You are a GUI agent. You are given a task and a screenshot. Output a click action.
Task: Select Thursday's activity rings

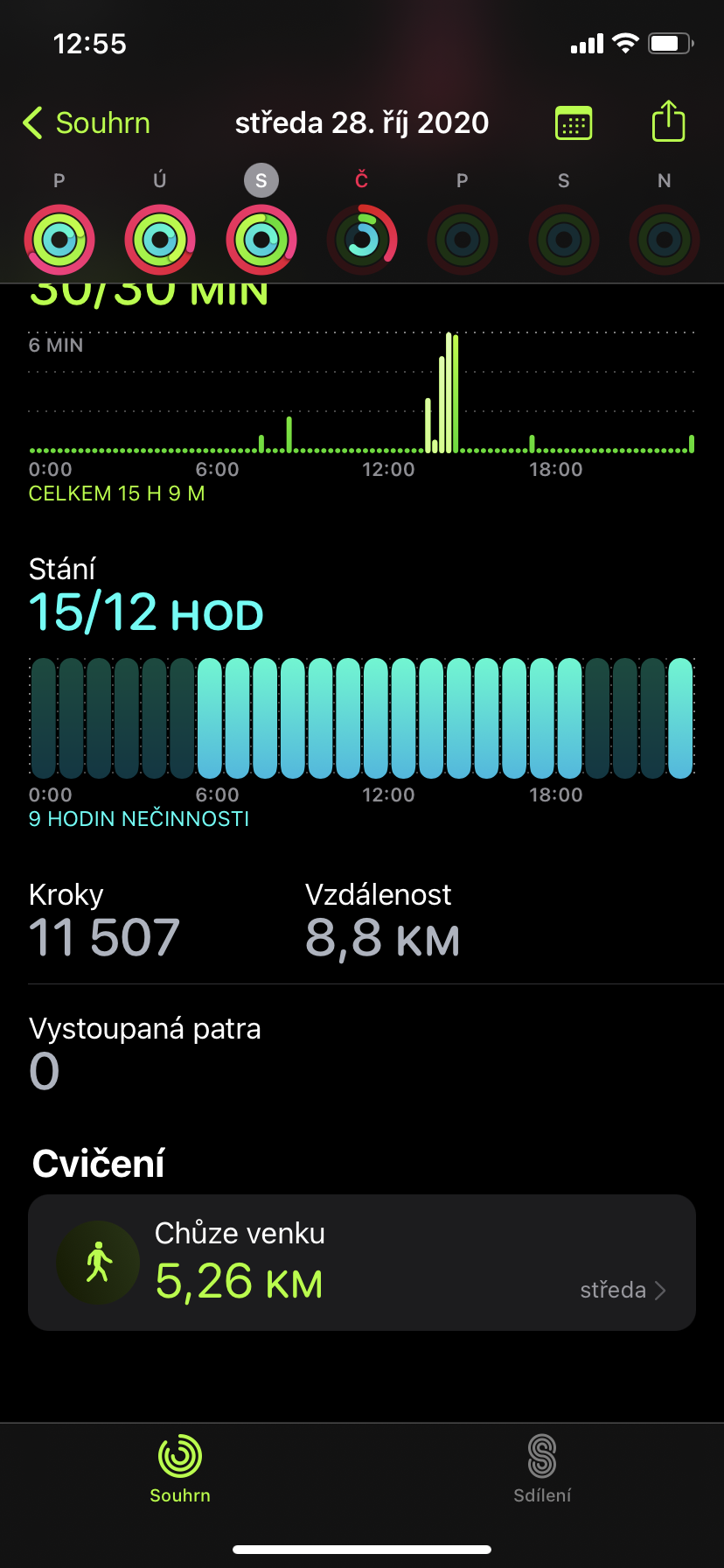click(361, 240)
